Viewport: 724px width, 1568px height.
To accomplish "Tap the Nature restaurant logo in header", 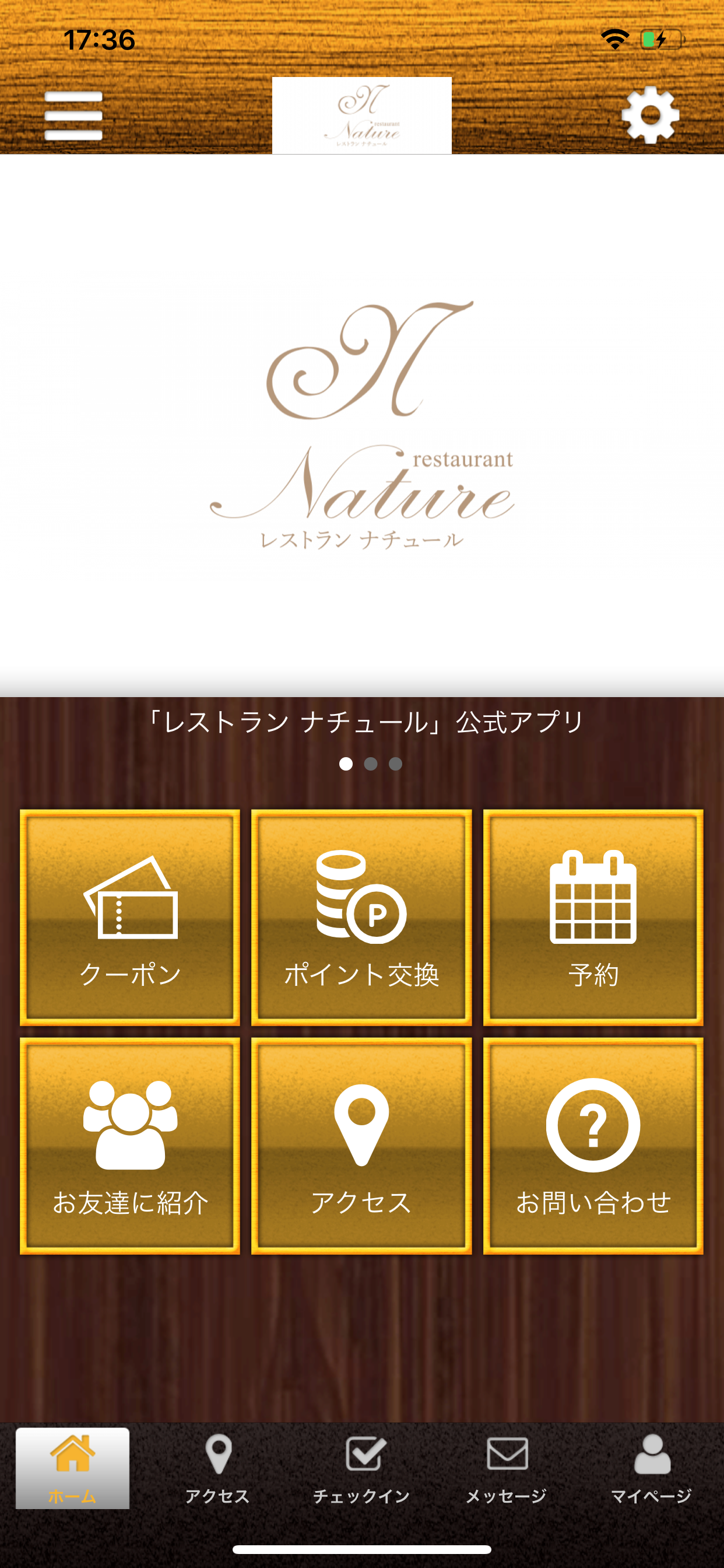I will (x=362, y=116).
